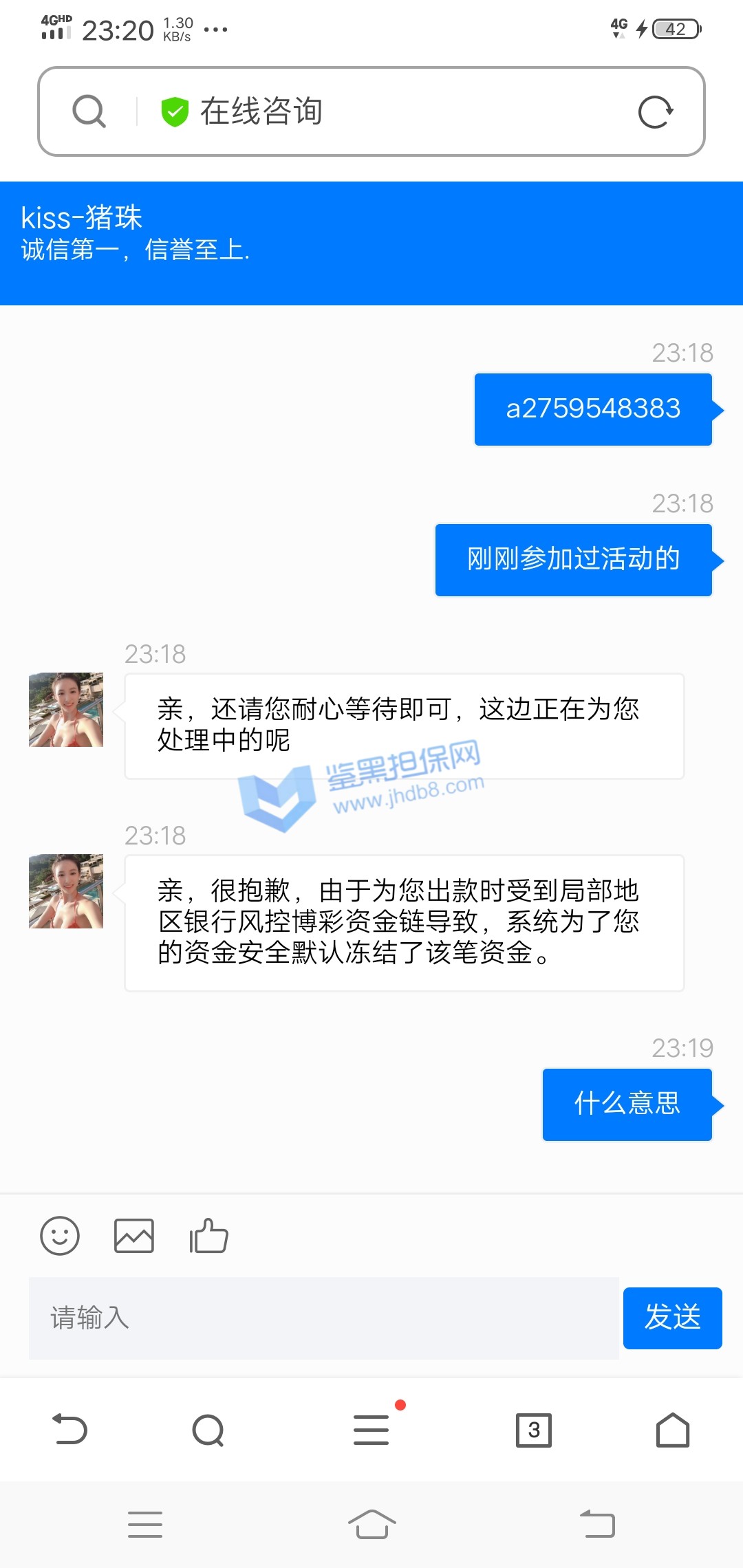Focus the 请输入 message field

click(323, 1318)
